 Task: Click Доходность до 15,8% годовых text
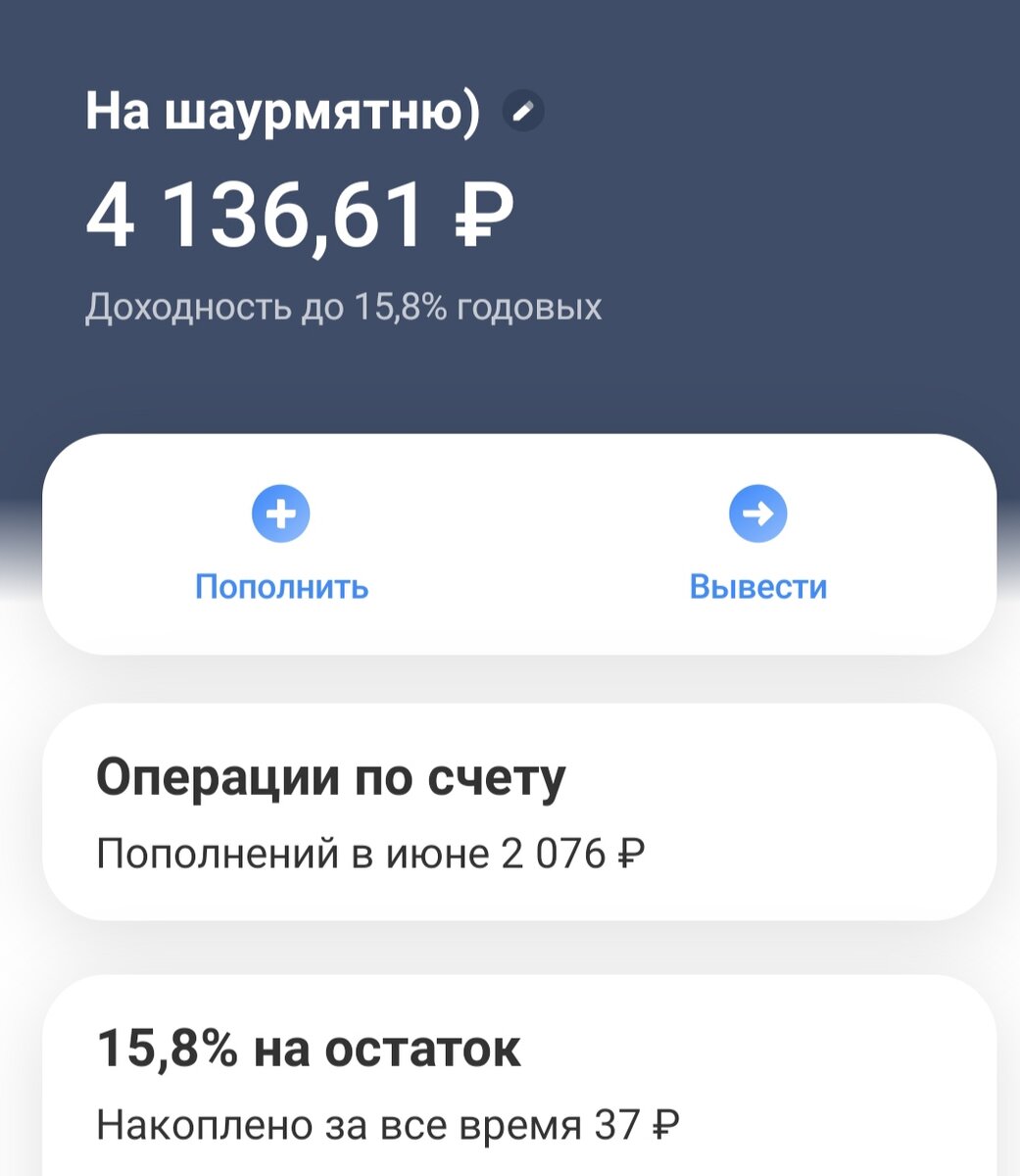pos(345,306)
